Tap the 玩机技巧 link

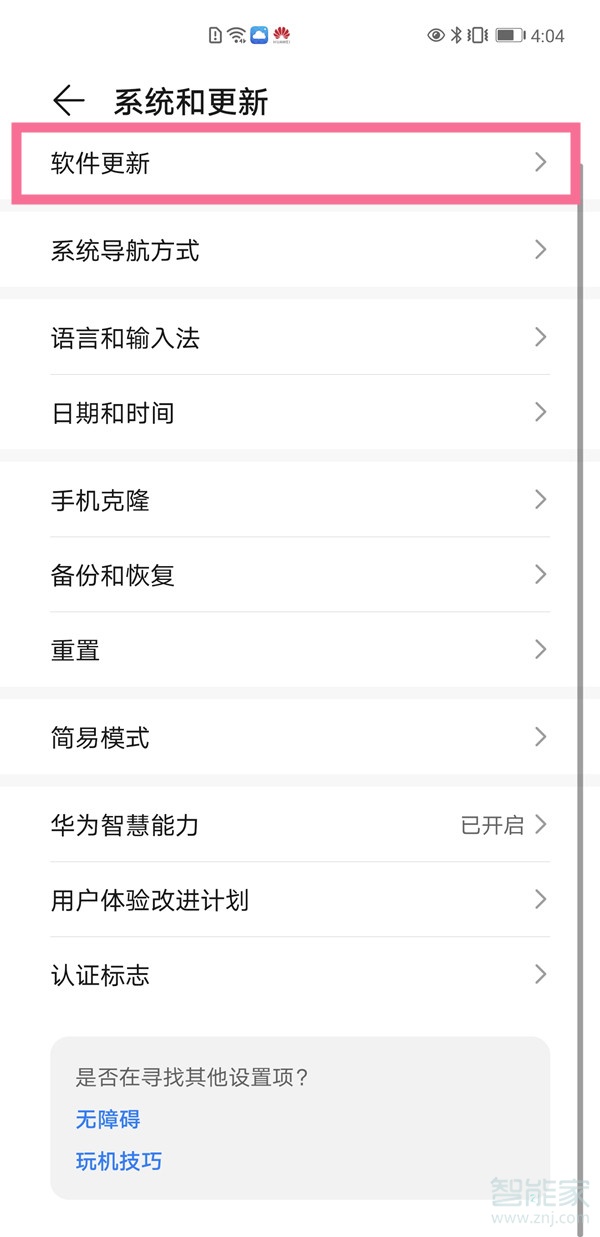pos(119,1161)
